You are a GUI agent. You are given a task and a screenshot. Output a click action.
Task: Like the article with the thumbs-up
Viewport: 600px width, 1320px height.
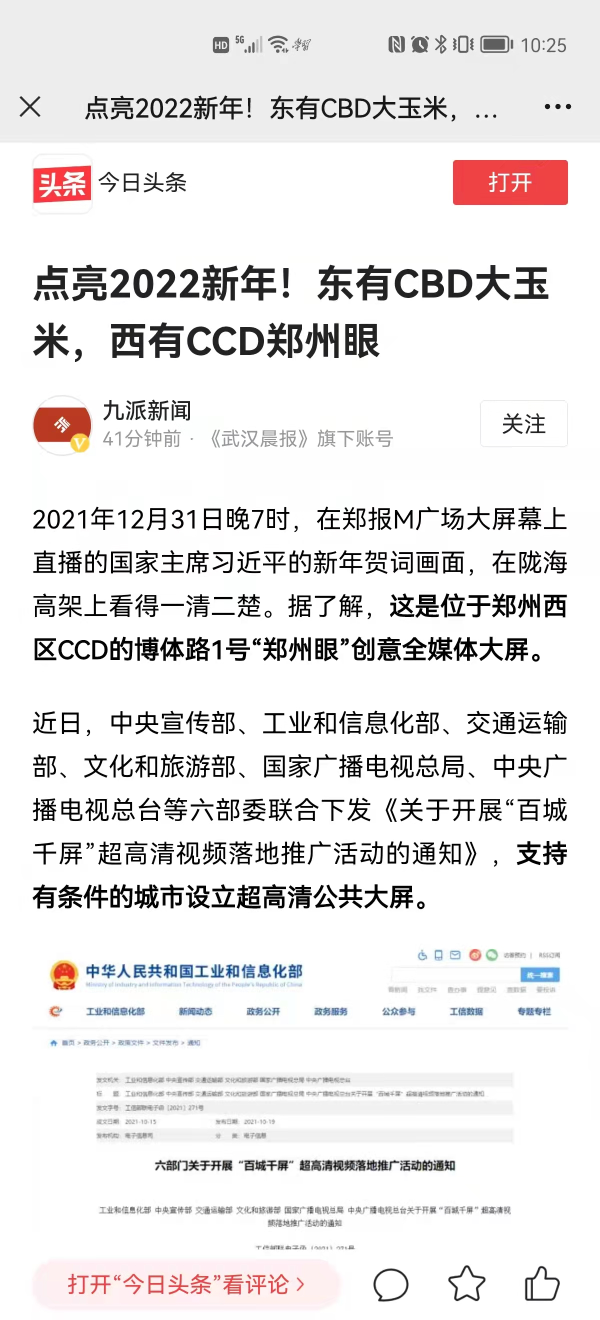[x=542, y=1283]
